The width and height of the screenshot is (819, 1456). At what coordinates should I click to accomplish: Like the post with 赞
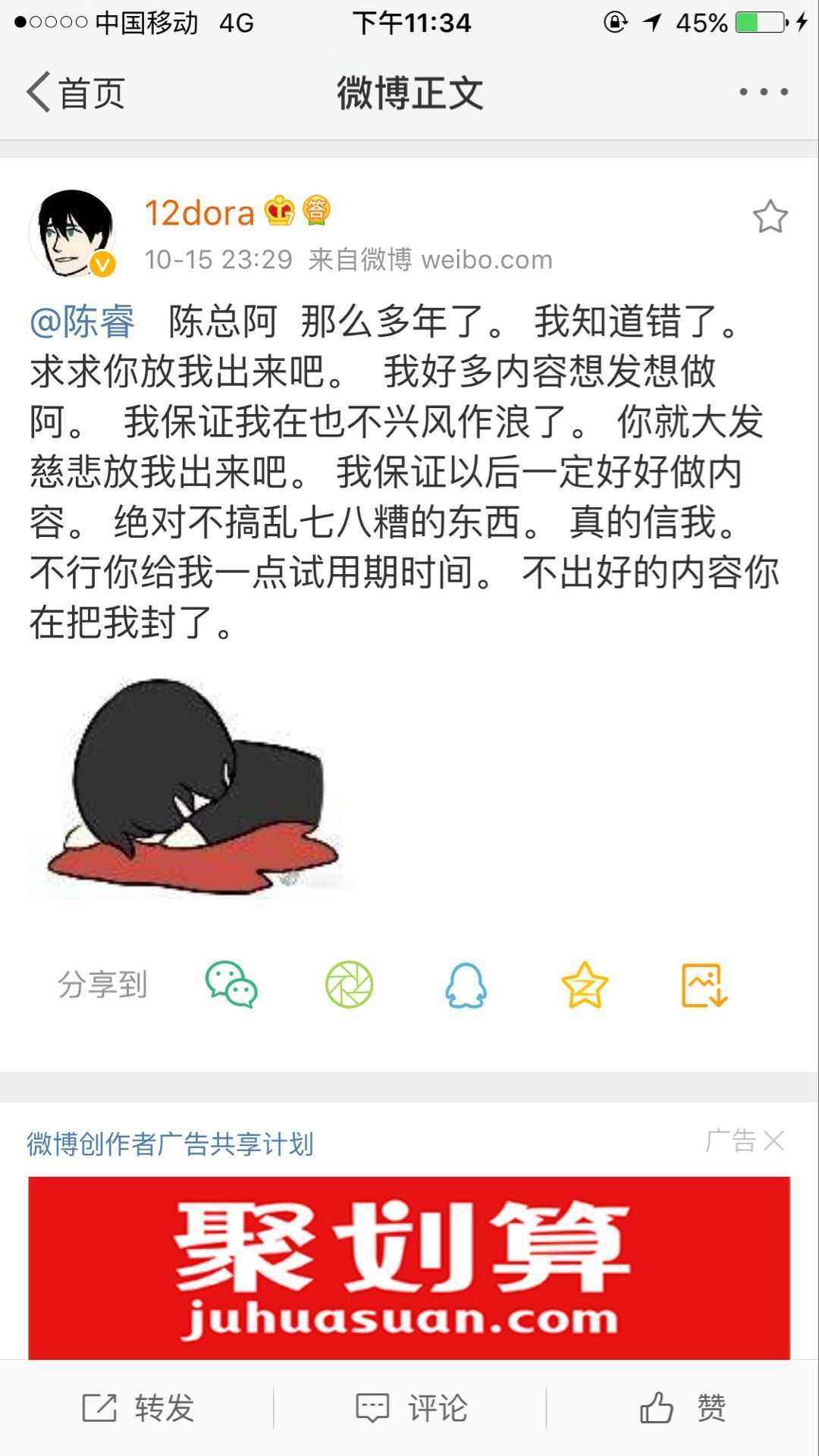click(682, 1408)
